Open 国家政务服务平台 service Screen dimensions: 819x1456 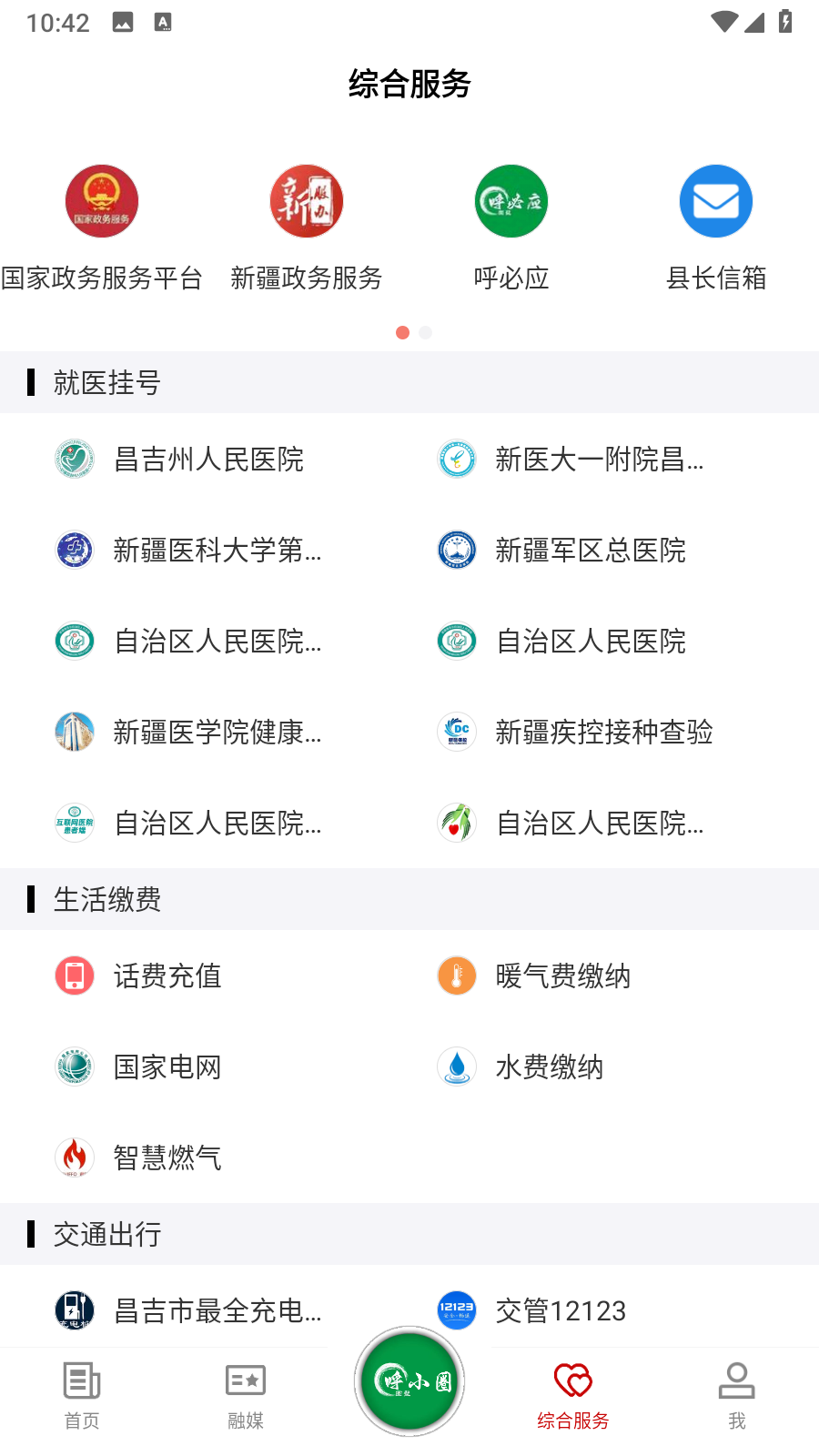coord(102,227)
